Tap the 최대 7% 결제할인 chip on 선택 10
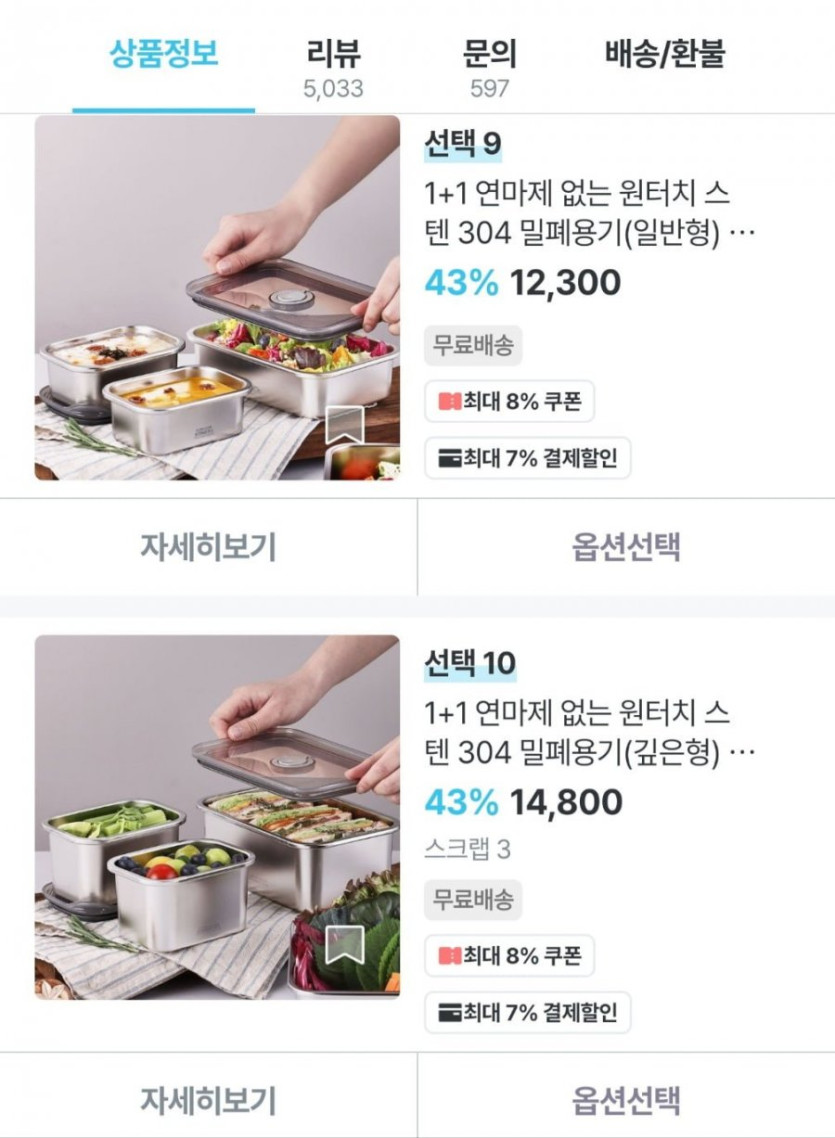Viewport: 835px width, 1138px height. coord(527,1012)
